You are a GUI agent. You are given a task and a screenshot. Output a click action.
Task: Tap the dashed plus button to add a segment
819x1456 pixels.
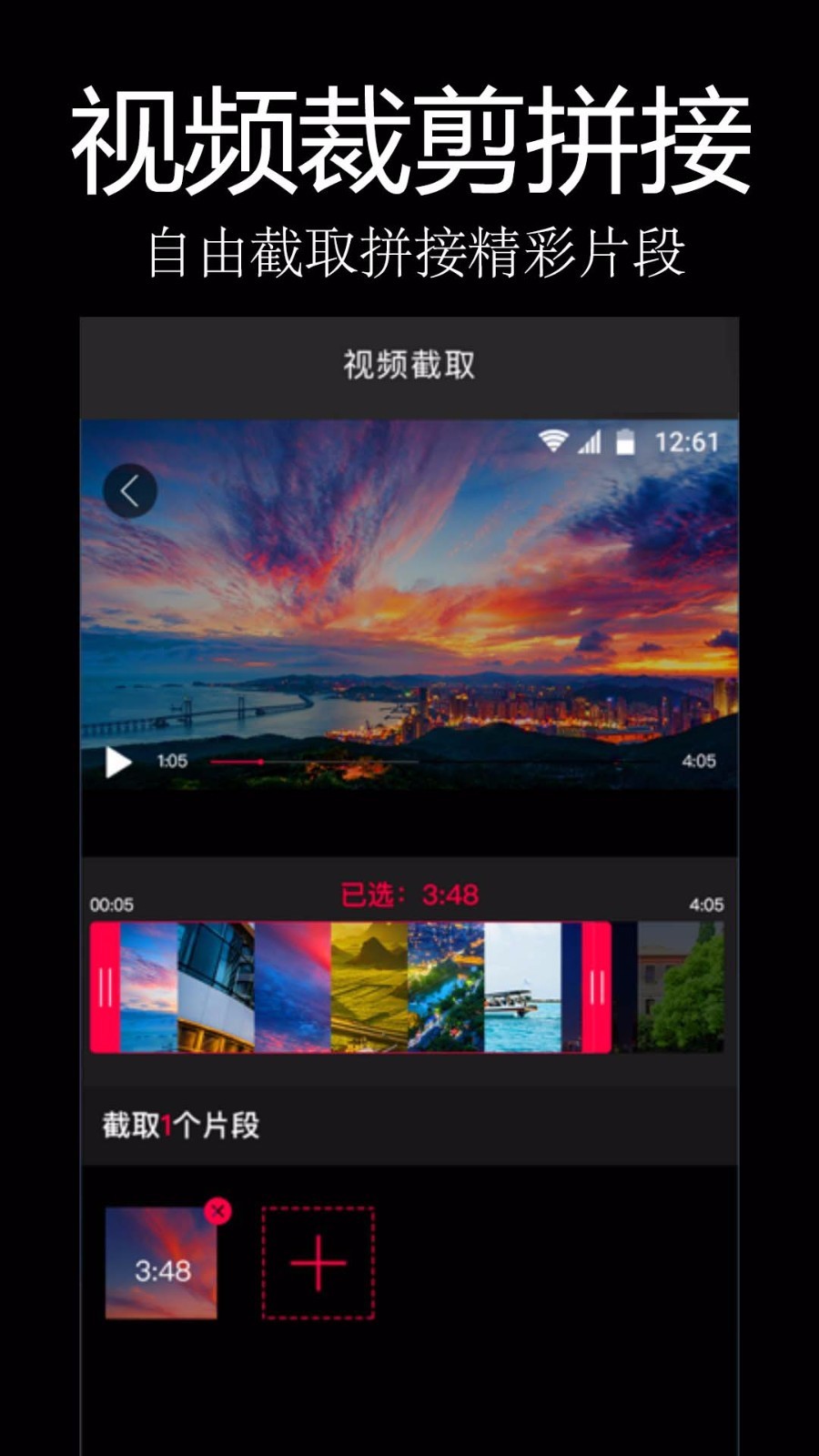pyautogui.click(x=317, y=1264)
